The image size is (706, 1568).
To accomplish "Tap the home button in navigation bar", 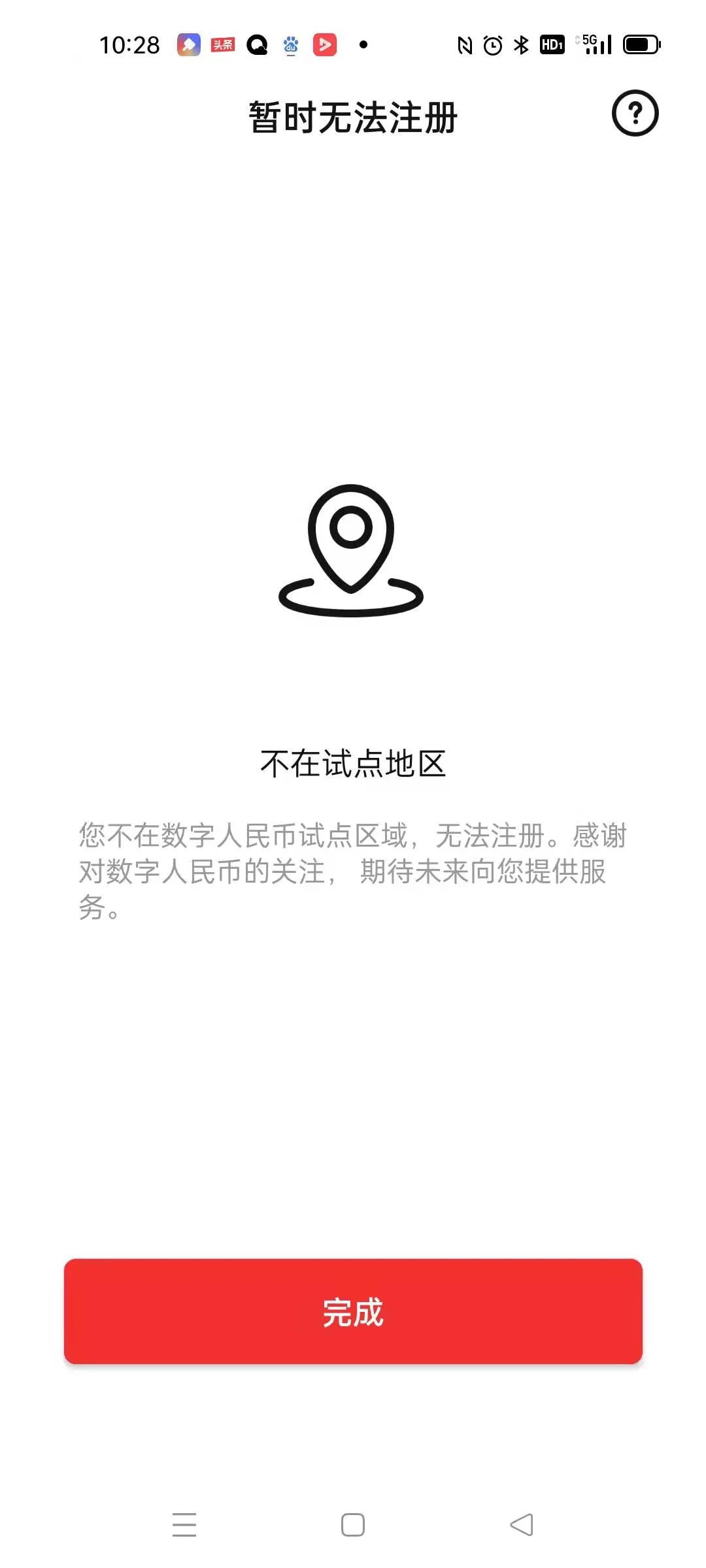I will [x=352, y=1524].
